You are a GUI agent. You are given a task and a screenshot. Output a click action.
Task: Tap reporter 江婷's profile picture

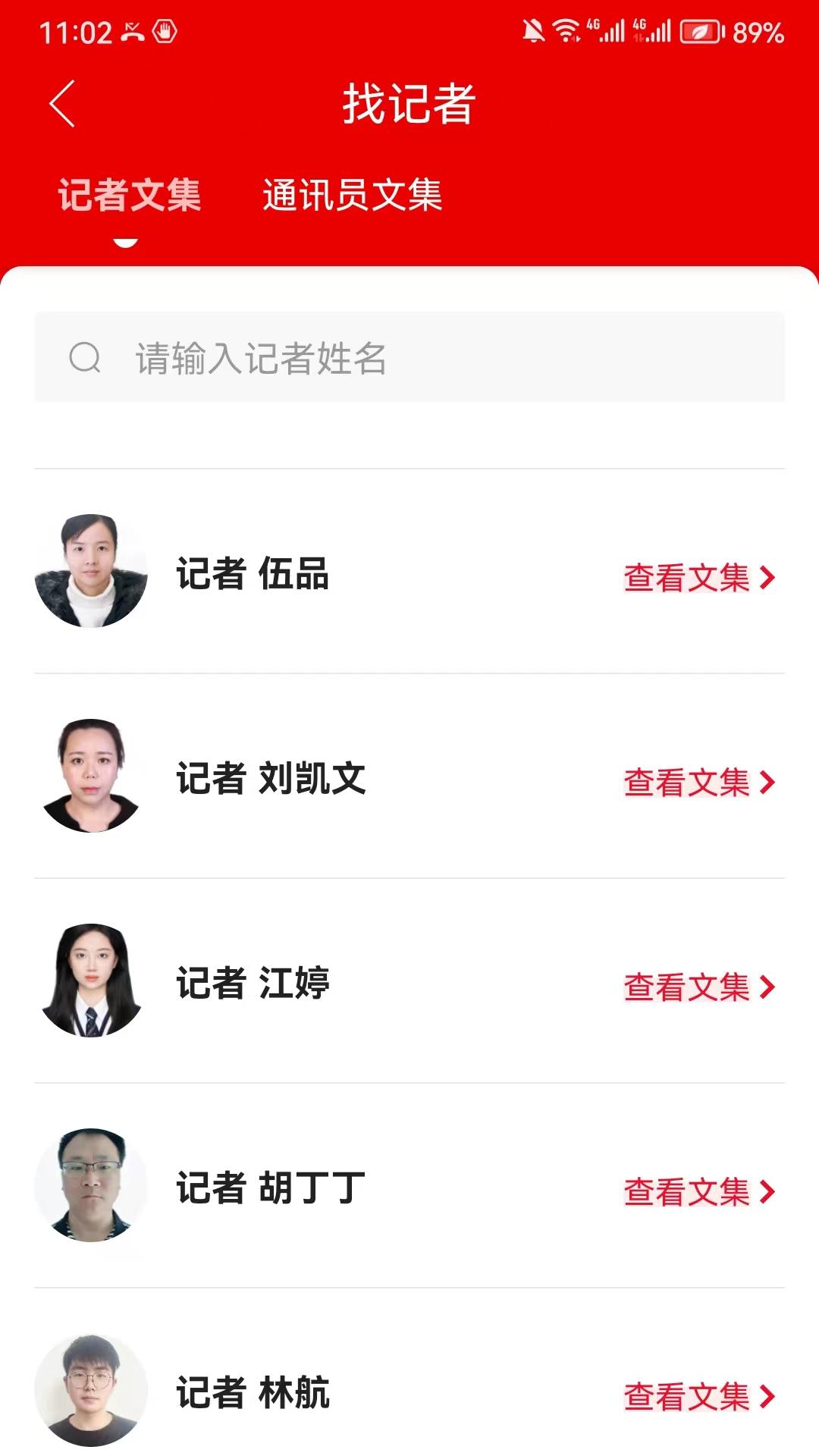93,986
